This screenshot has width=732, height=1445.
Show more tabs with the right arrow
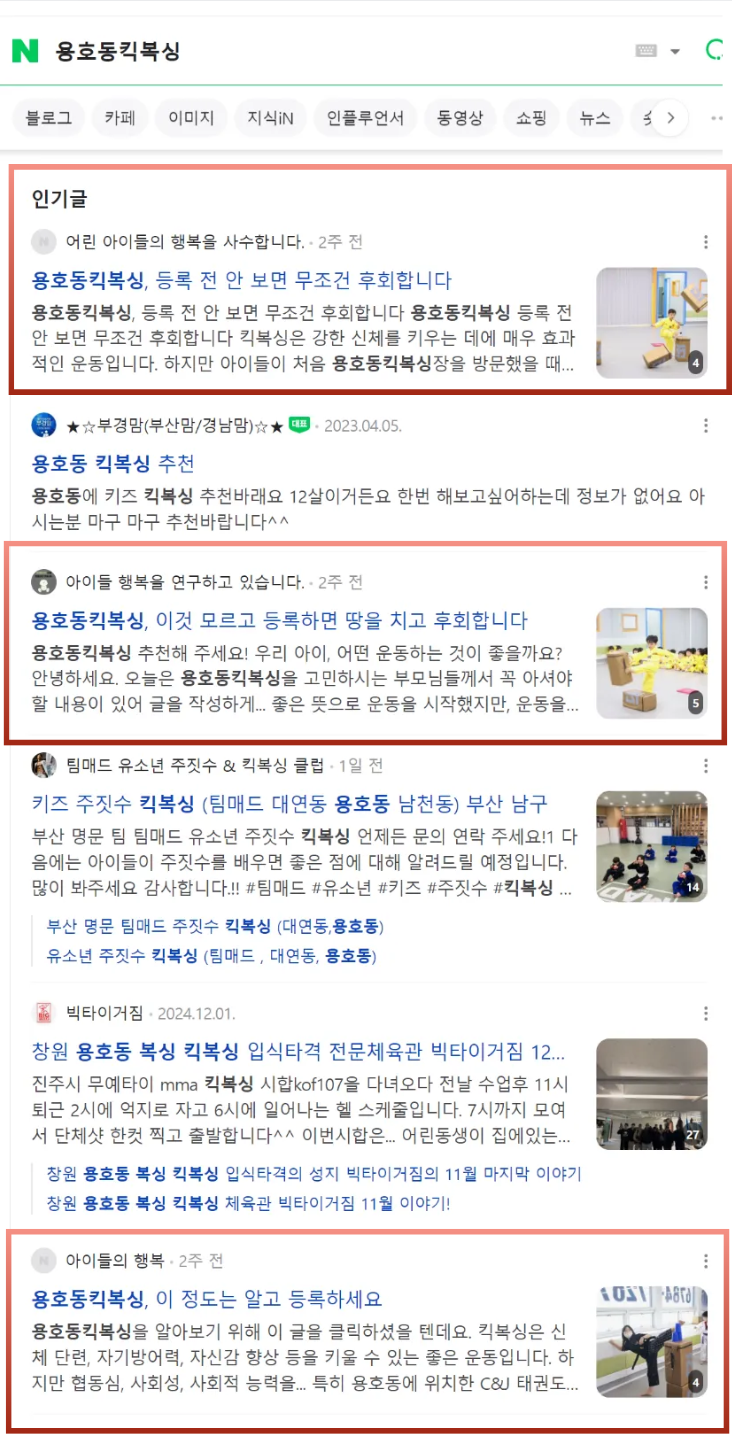pos(671,118)
